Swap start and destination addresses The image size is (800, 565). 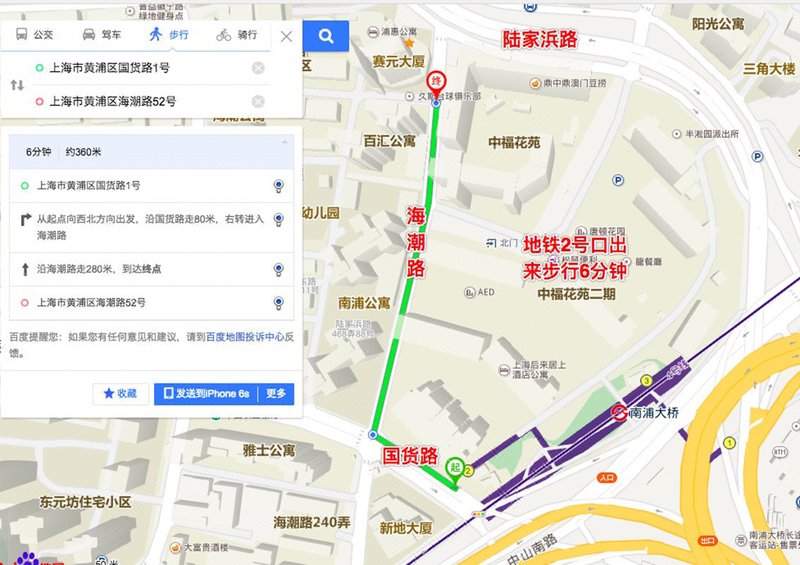pos(17,85)
